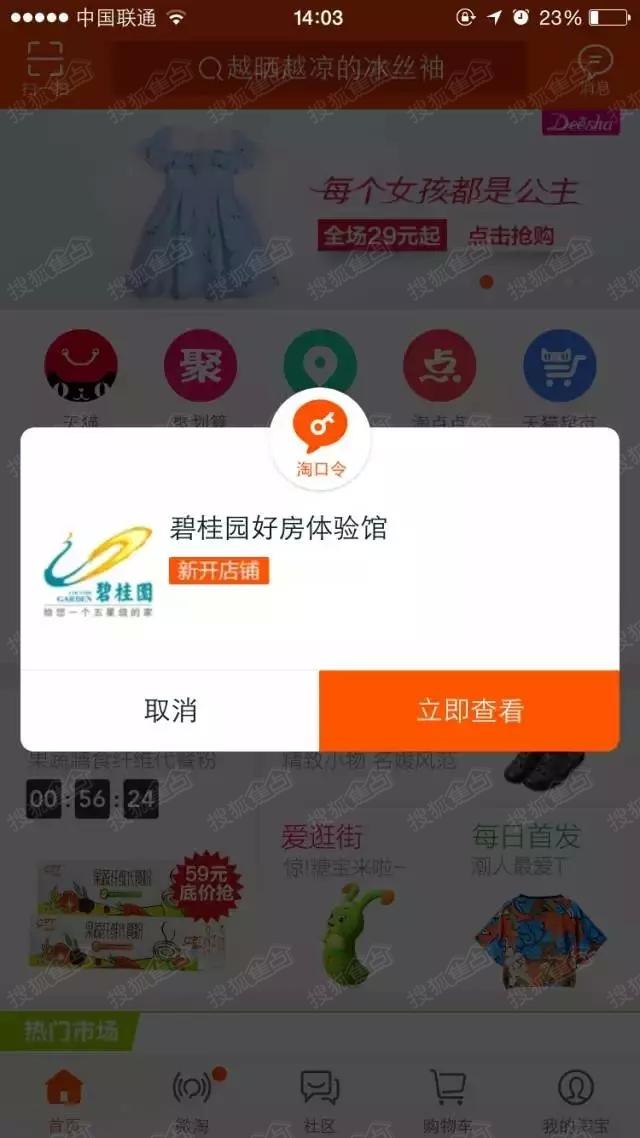Tap 立即查看 to view the shop
The height and width of the screenshot is (1138, 640).
469,710
